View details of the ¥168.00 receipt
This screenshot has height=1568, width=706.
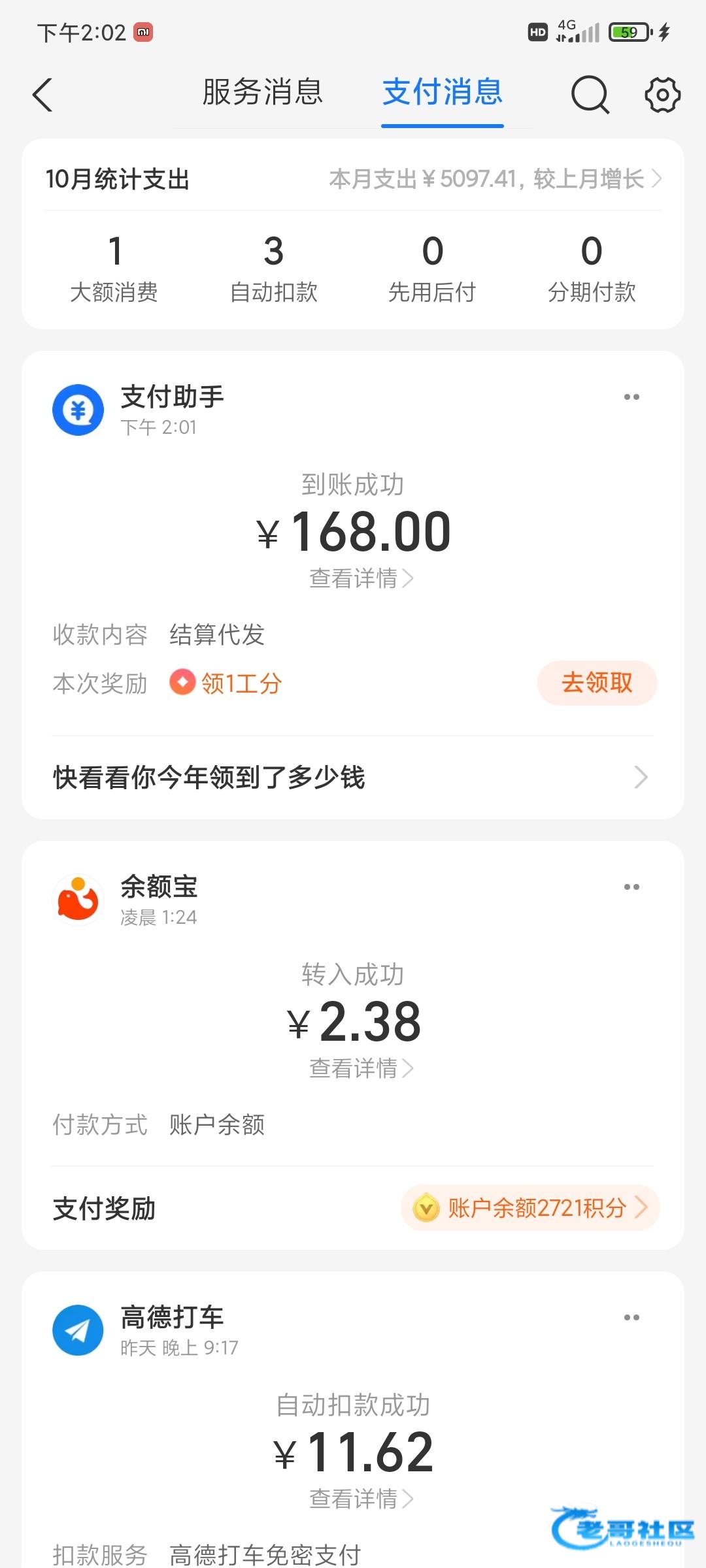tap(361, 578)
